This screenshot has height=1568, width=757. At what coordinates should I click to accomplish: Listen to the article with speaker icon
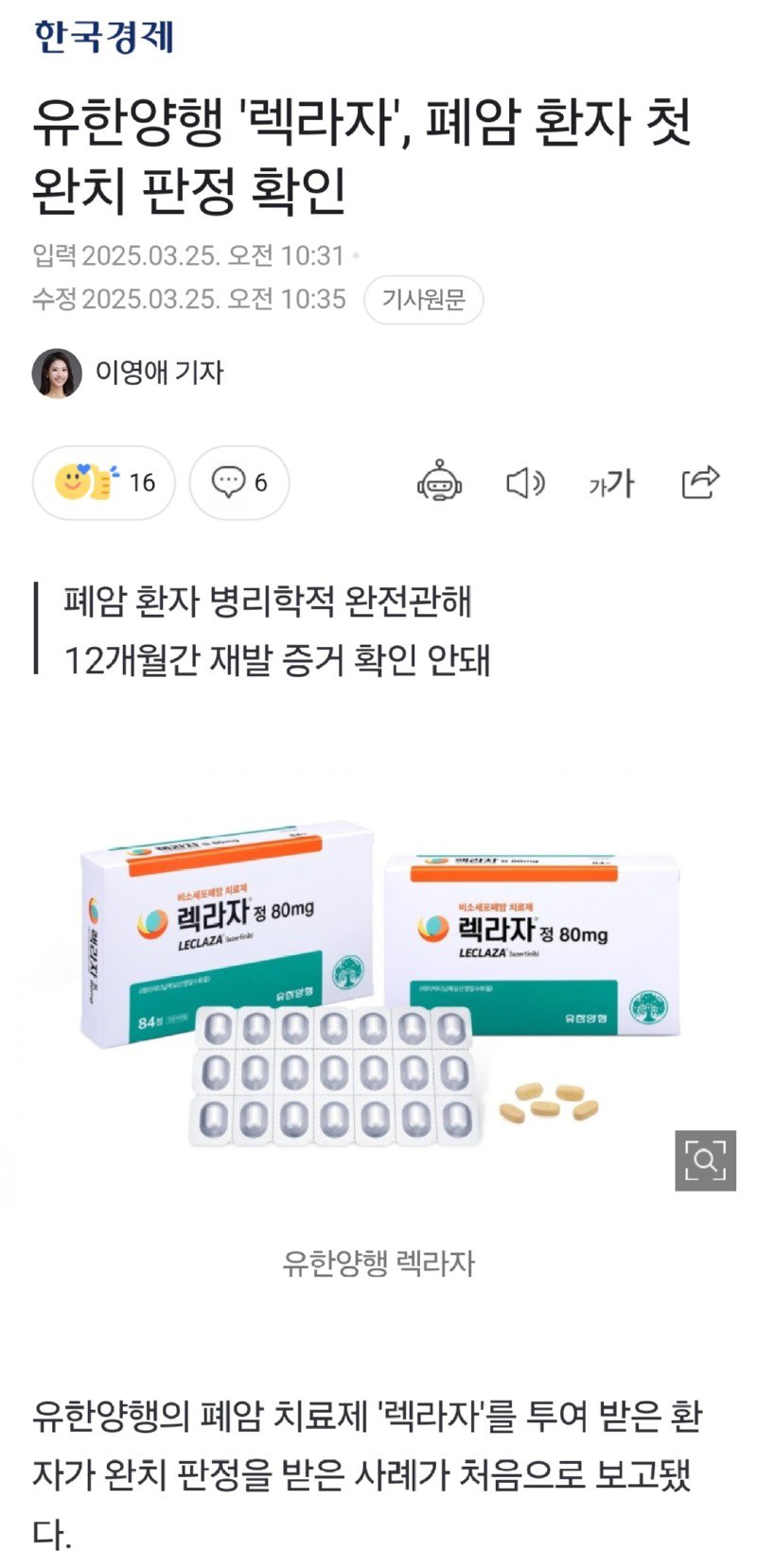coord(525,483)
